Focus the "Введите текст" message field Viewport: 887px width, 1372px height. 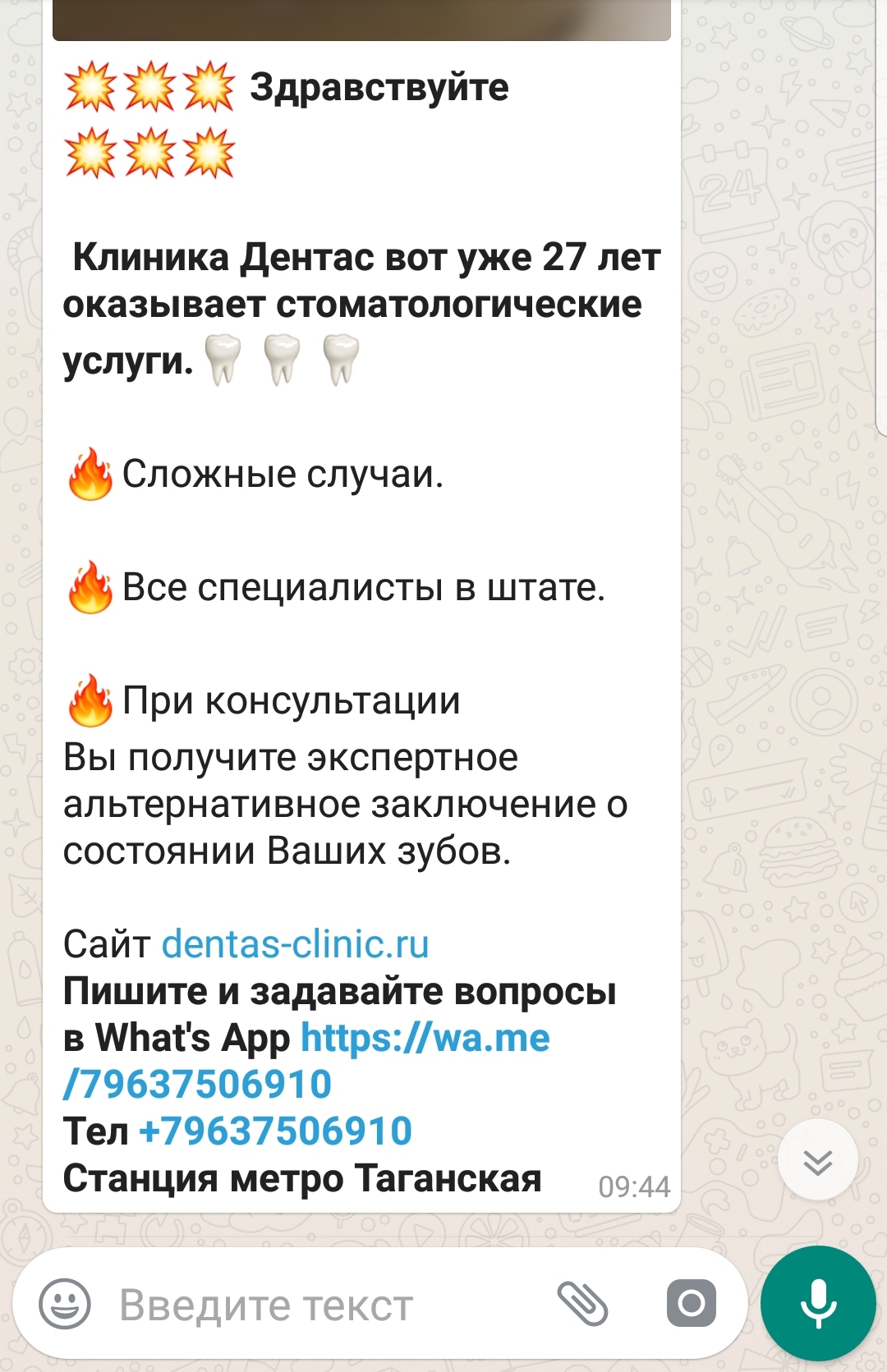(312, 1305)
